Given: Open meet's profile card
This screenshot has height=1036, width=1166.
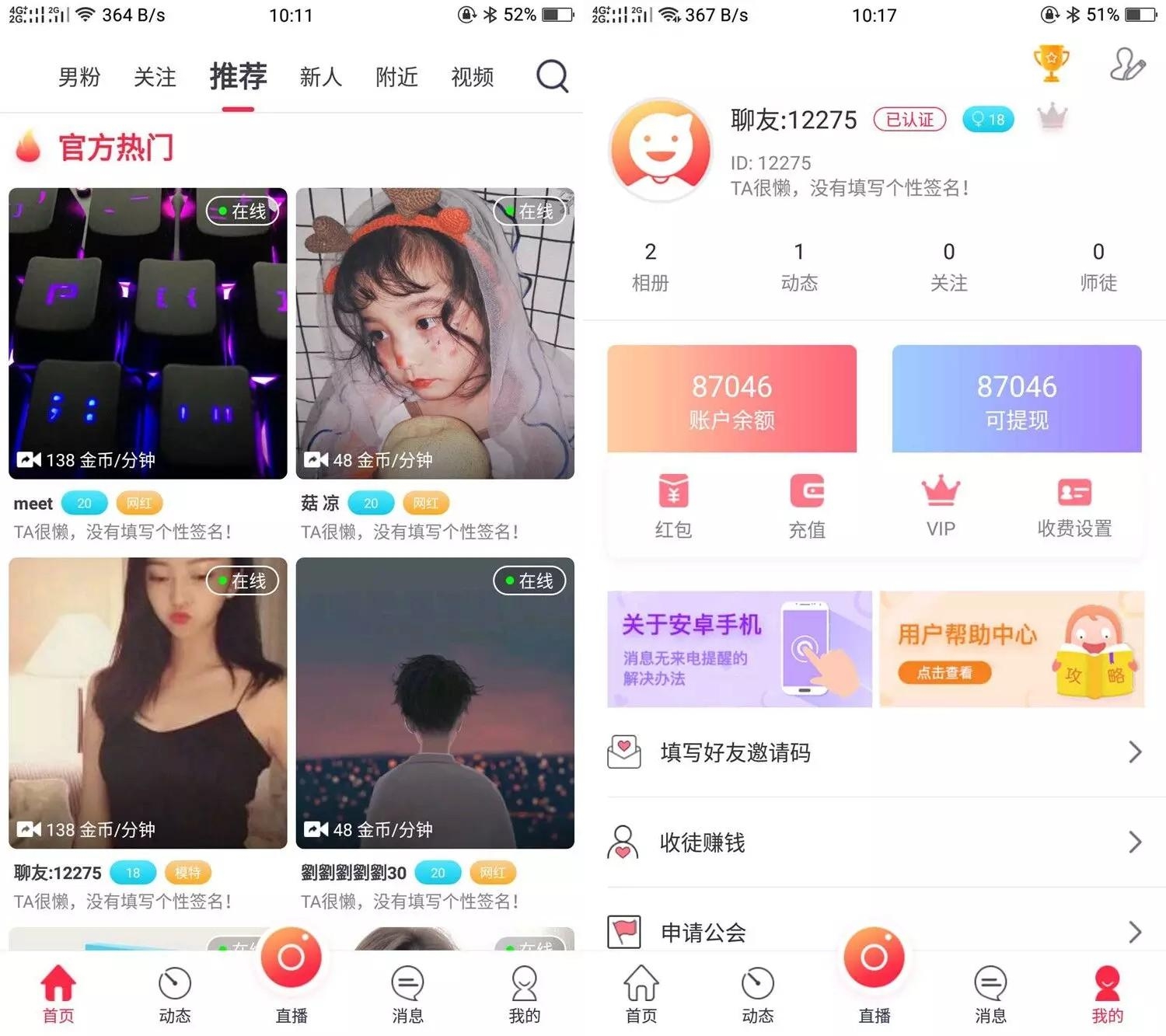Looking at the screenshot, I should click(148, 333).
